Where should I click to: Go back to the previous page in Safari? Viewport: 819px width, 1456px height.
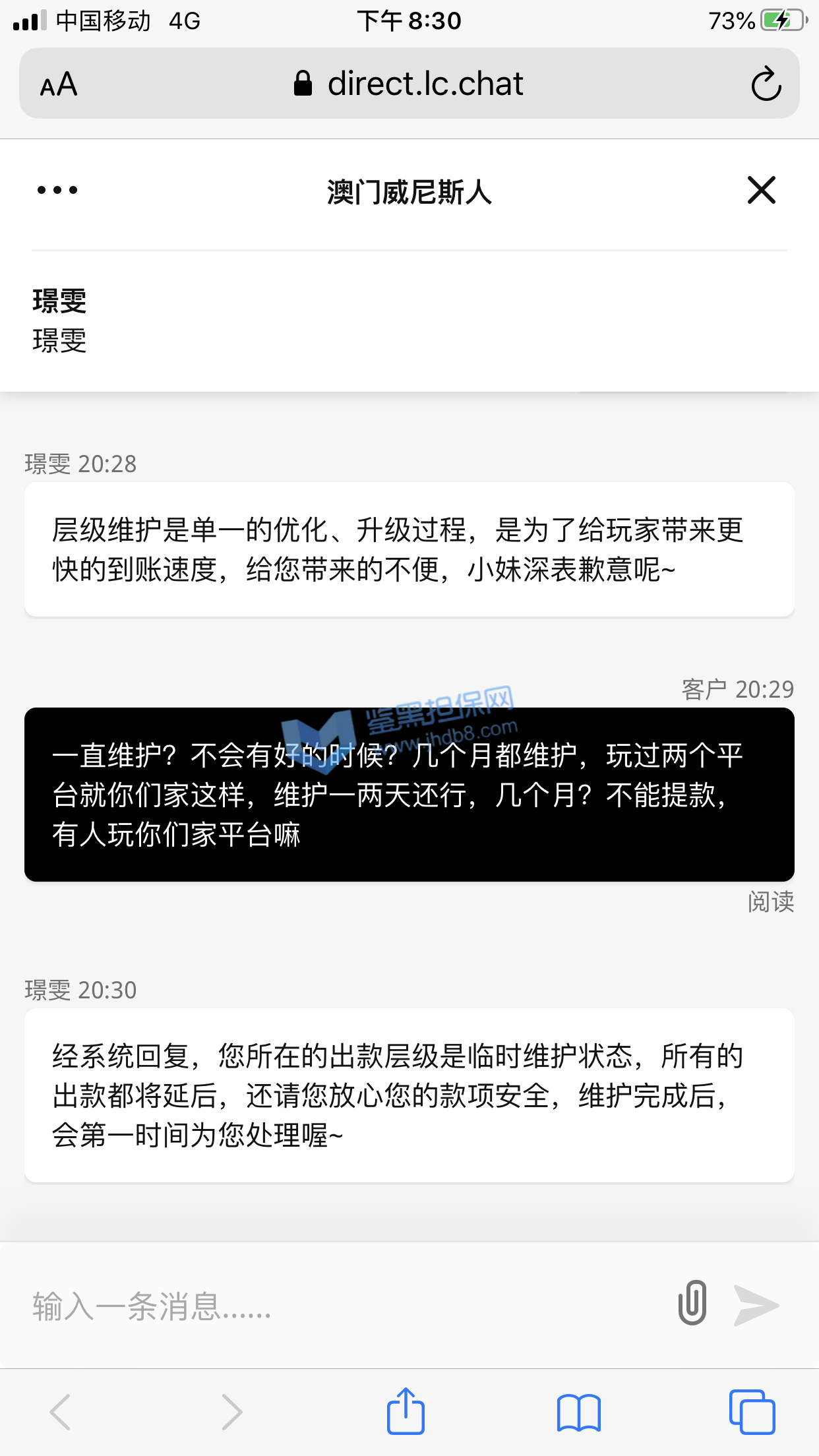[61, 1412]
